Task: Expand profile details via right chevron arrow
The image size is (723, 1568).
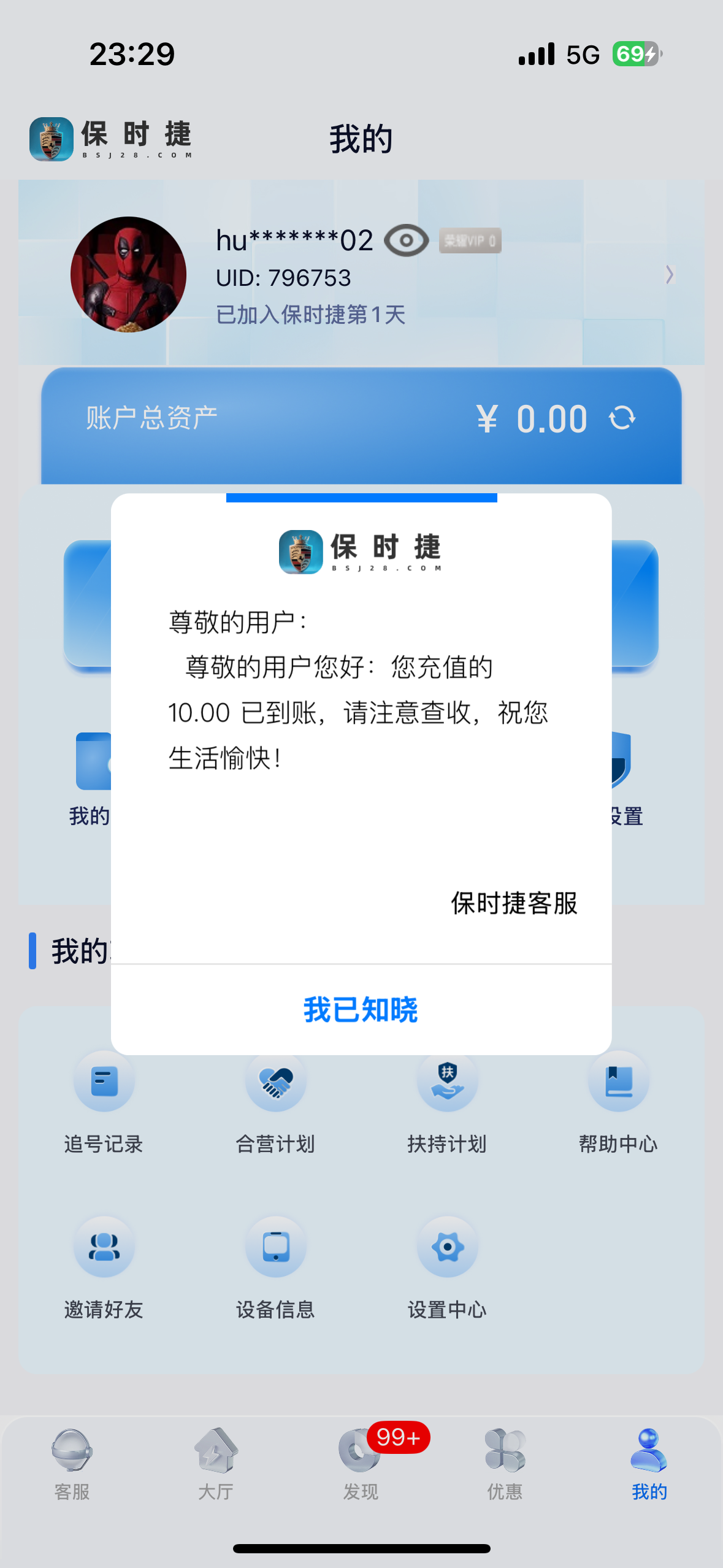Action: click(x=670, y=275)
